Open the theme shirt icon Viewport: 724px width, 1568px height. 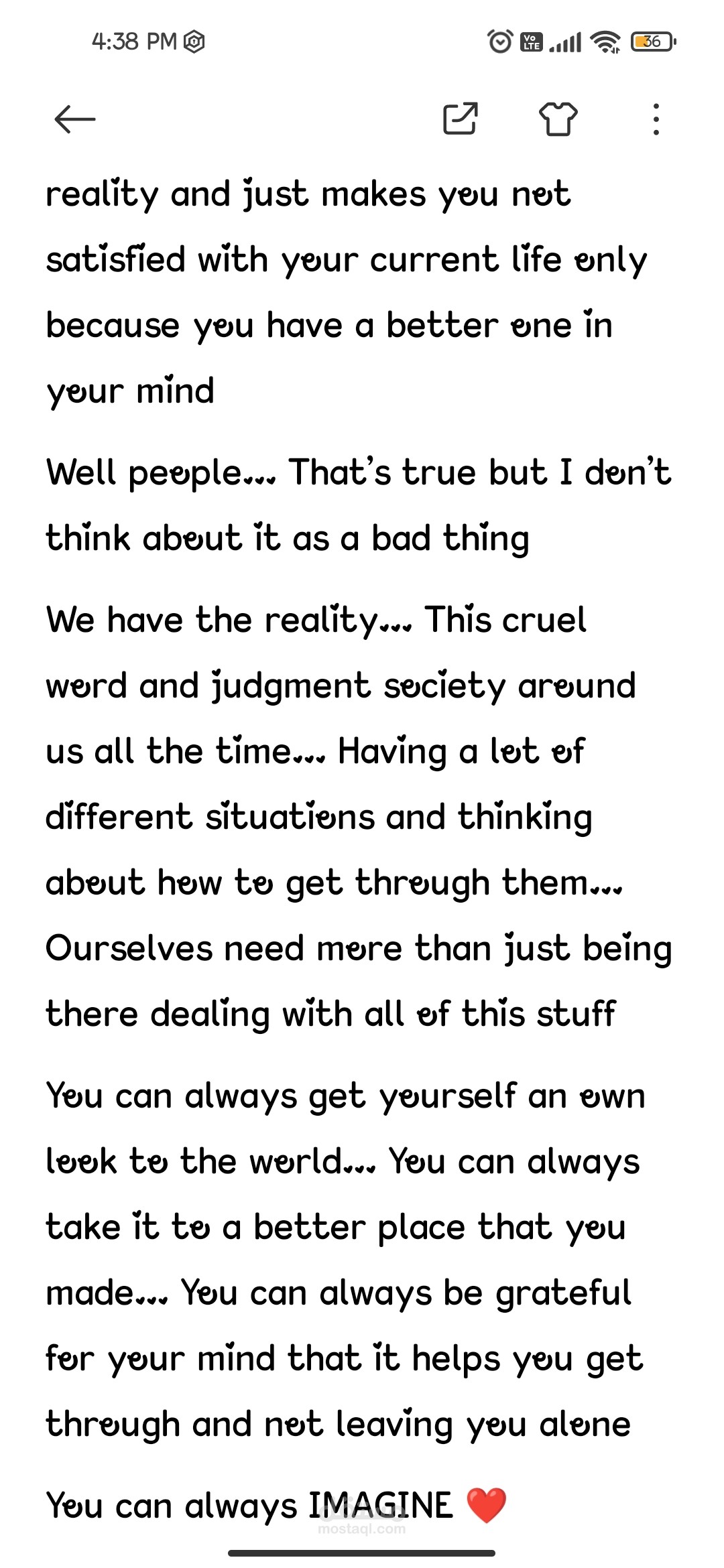[558, 119]
